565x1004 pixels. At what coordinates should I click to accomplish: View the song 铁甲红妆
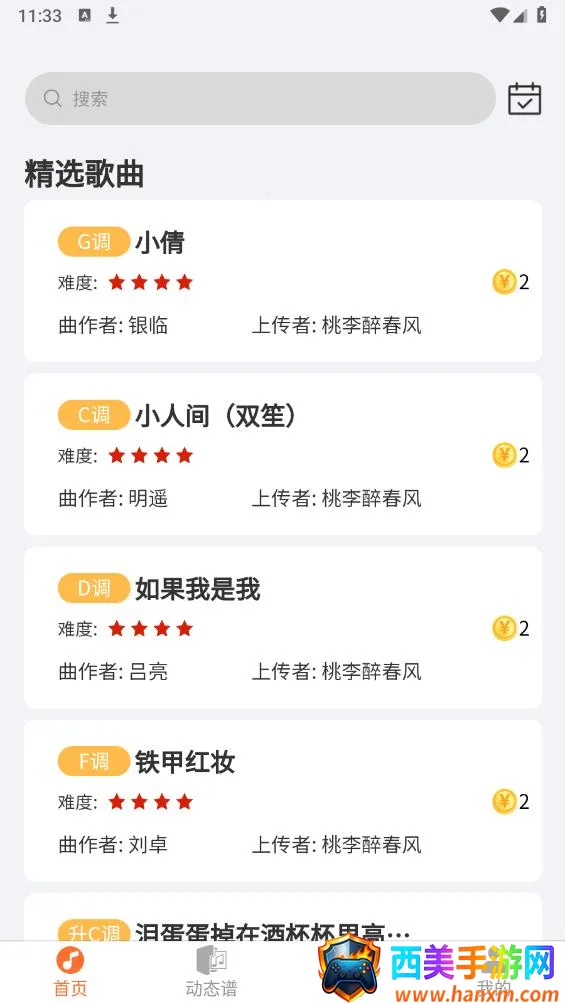tap(283, 800)
